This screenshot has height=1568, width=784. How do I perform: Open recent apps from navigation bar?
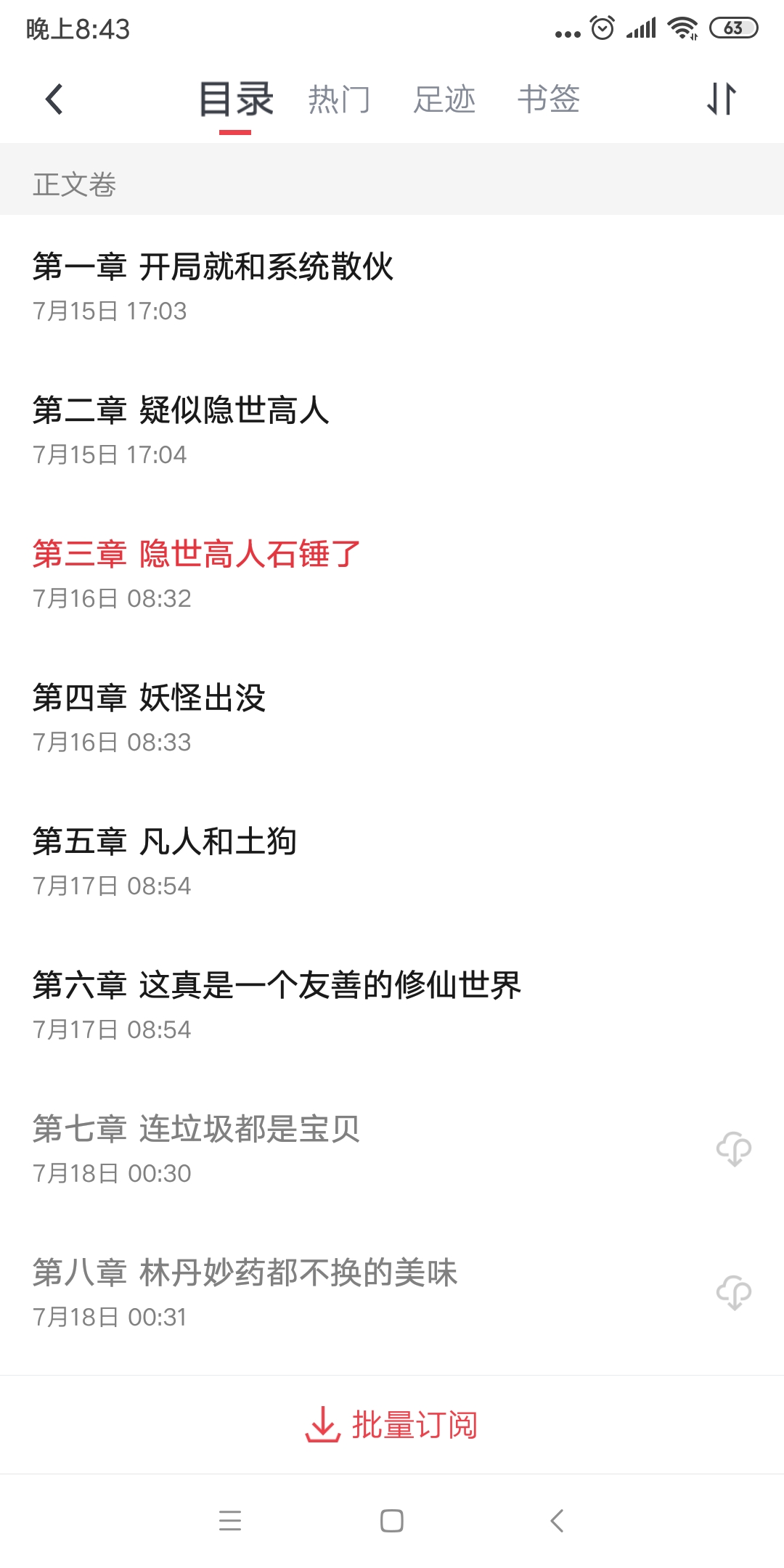pos(230,1521)
